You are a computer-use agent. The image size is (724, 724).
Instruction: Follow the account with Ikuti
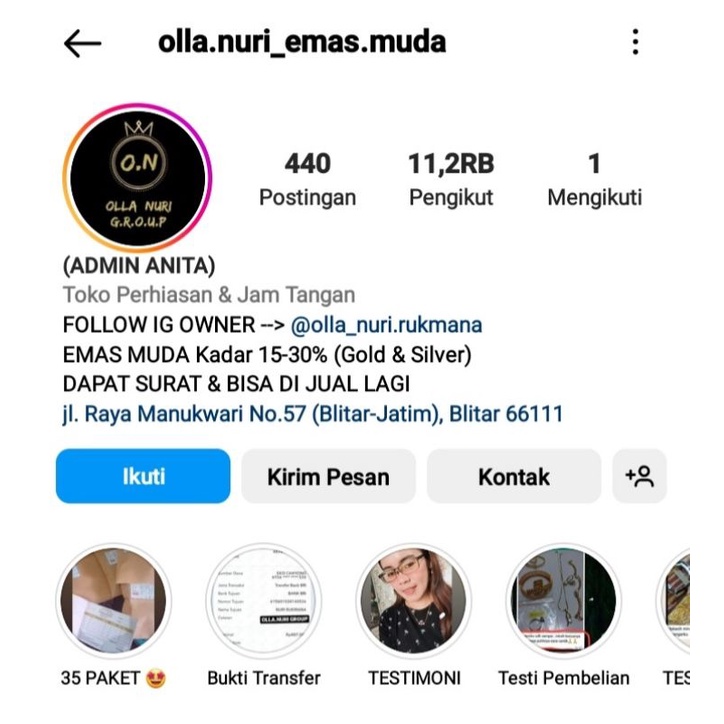(143, 476)
